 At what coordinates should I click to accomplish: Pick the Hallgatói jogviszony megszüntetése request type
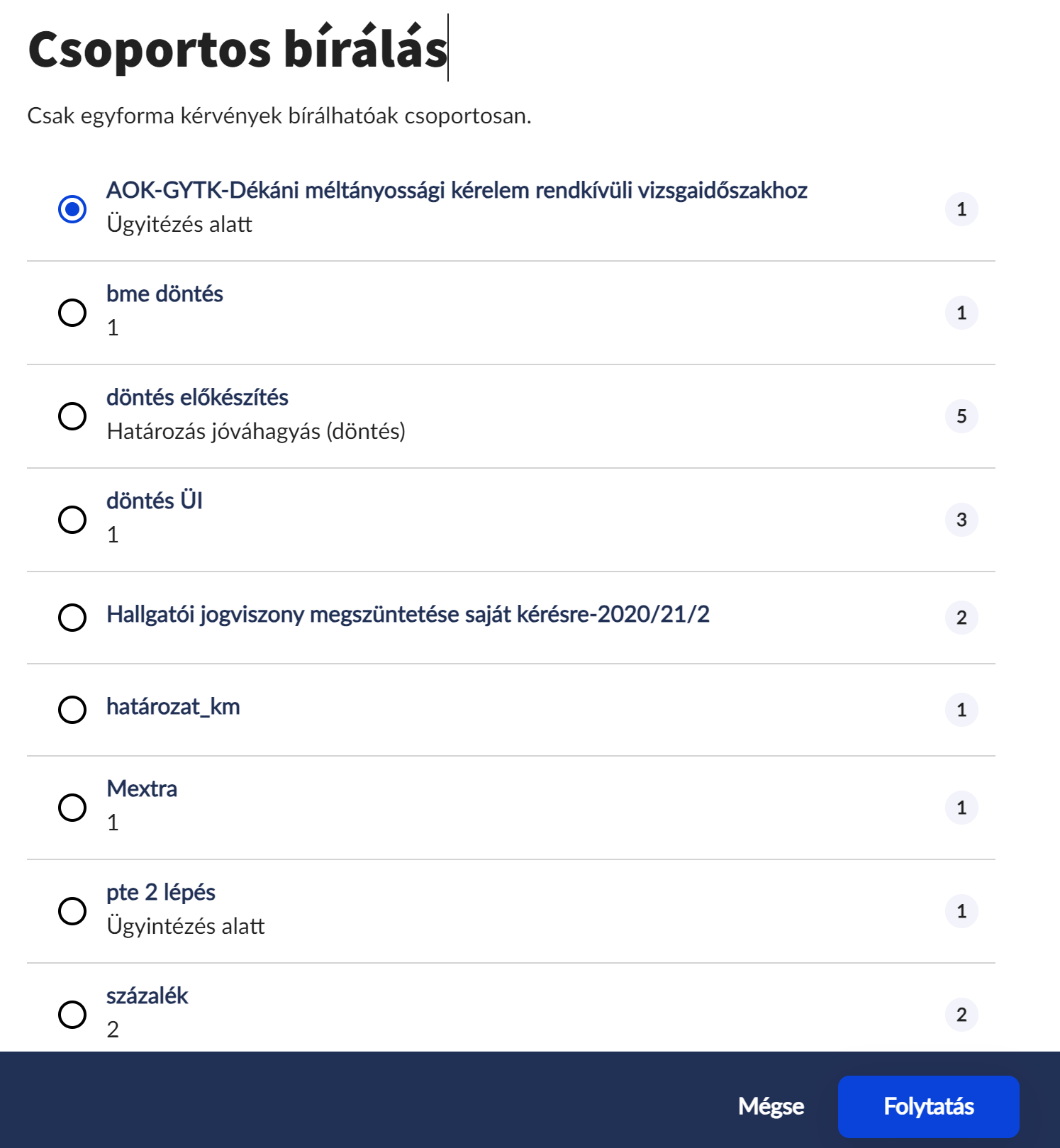click(x=72, y=618)
